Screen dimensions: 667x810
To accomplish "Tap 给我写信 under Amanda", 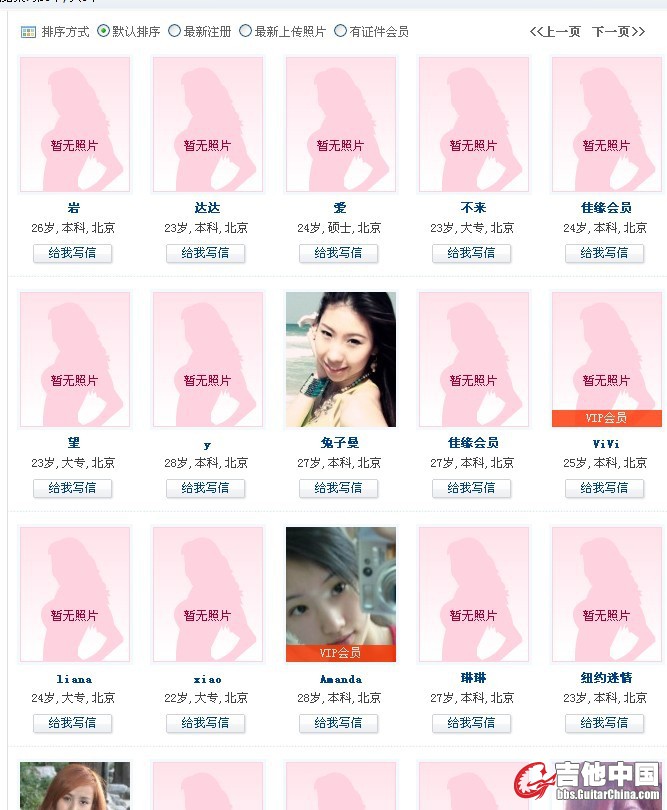I will pyautogui.click(x=339, y=723).
